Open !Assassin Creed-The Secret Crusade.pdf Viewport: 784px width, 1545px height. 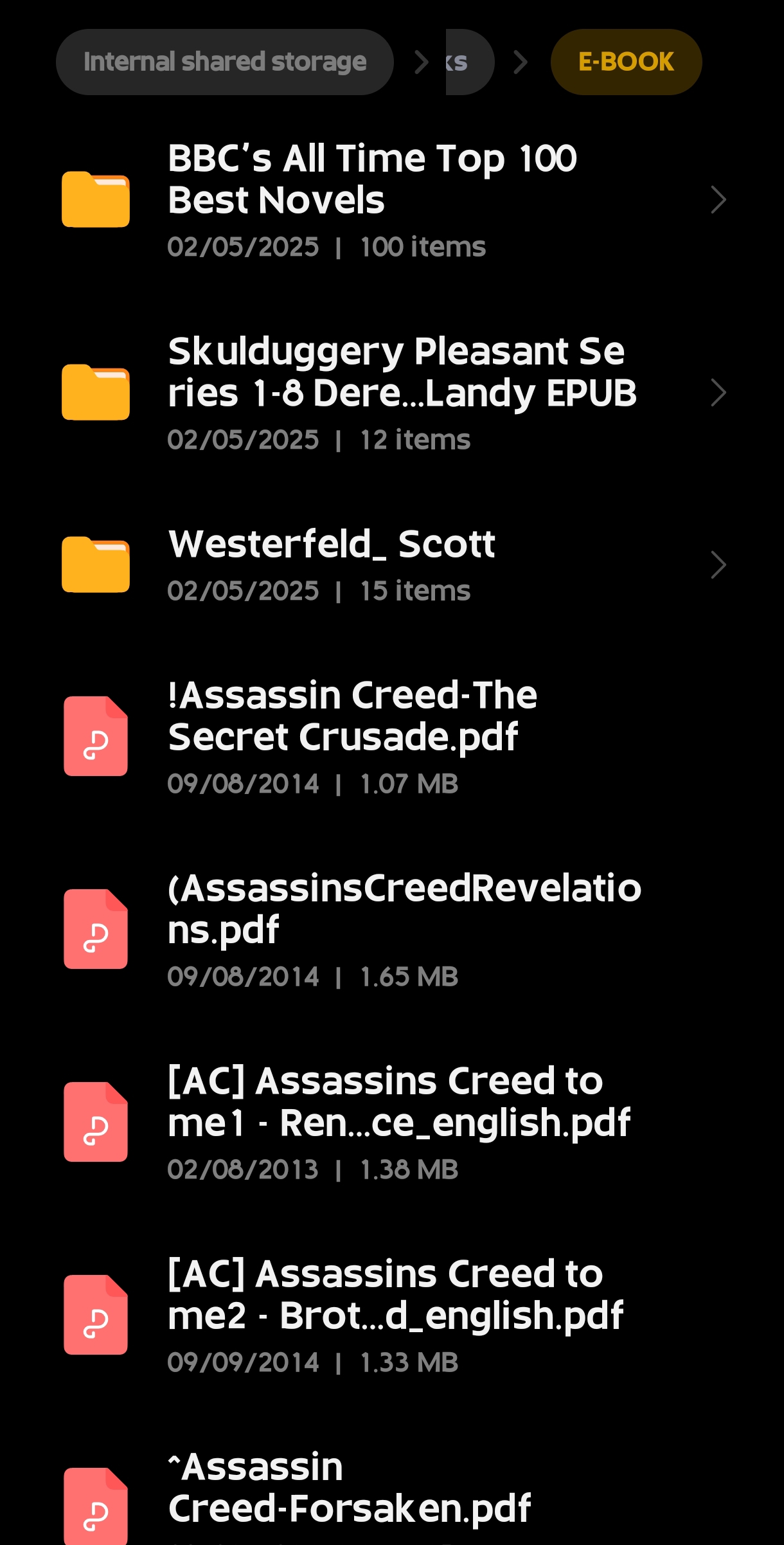(x=392, y=736)
